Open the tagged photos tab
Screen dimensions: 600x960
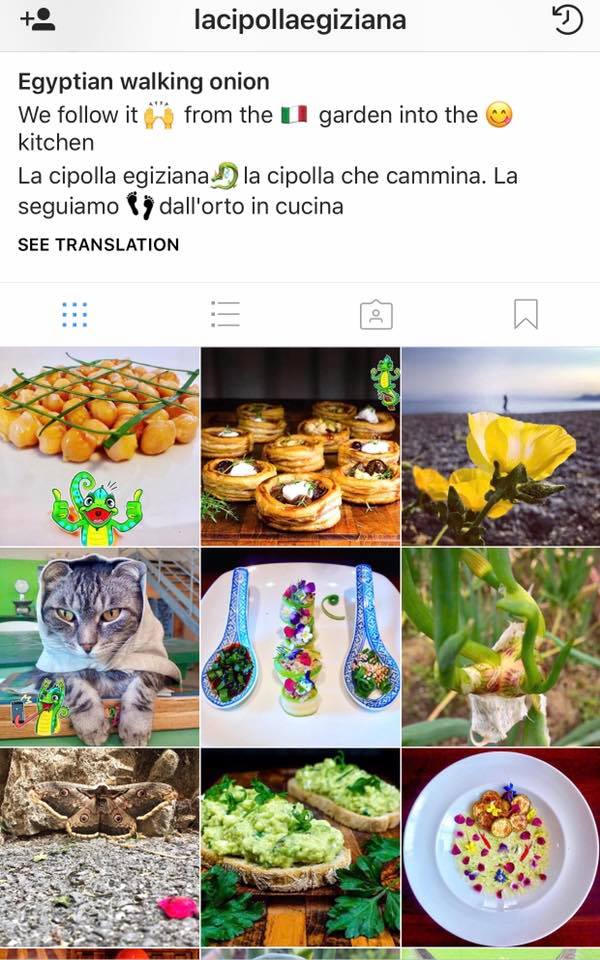point(376,314)
